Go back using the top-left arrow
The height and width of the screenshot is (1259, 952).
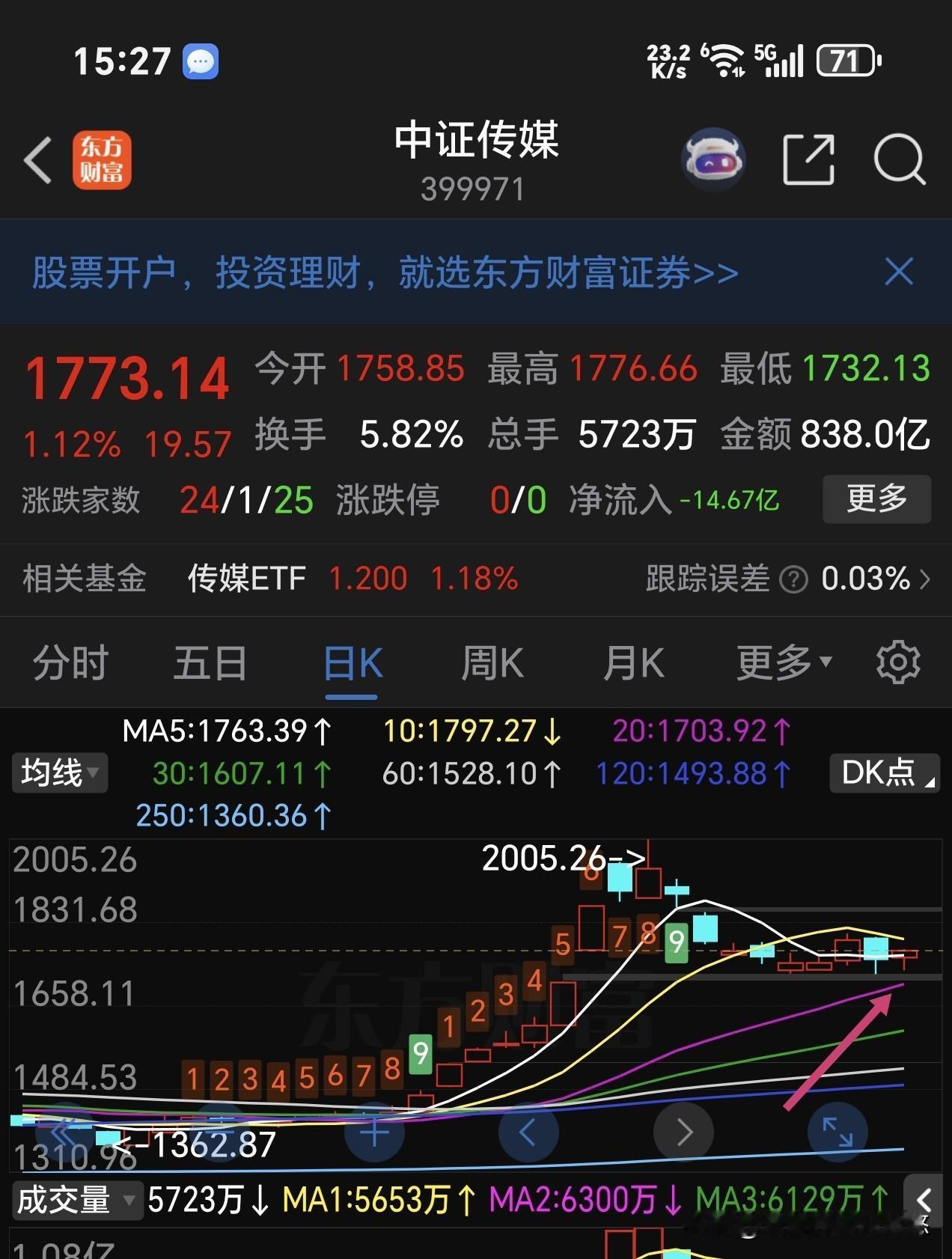coord(38,159)
